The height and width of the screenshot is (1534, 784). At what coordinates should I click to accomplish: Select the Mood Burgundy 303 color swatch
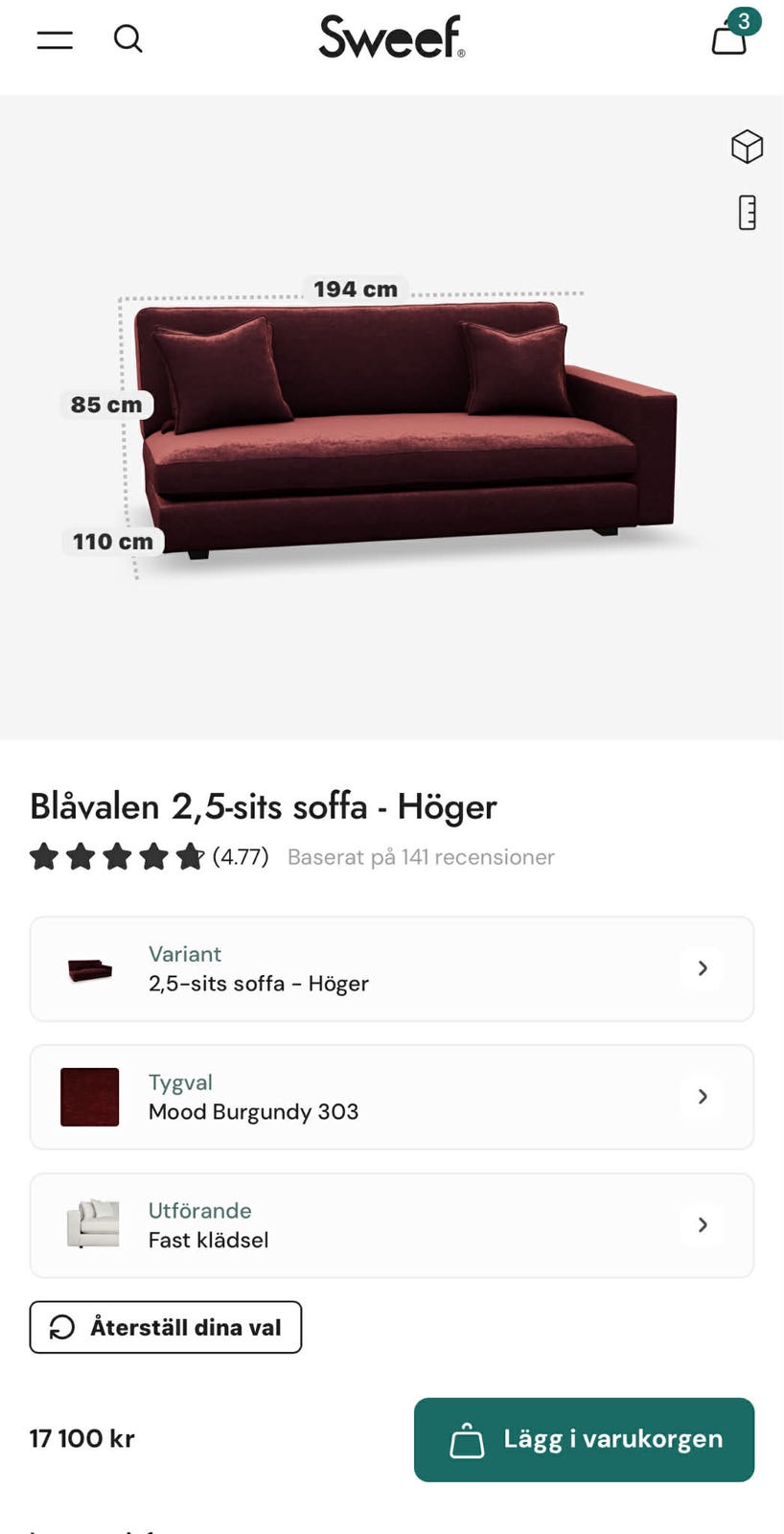click(89, 1097)
